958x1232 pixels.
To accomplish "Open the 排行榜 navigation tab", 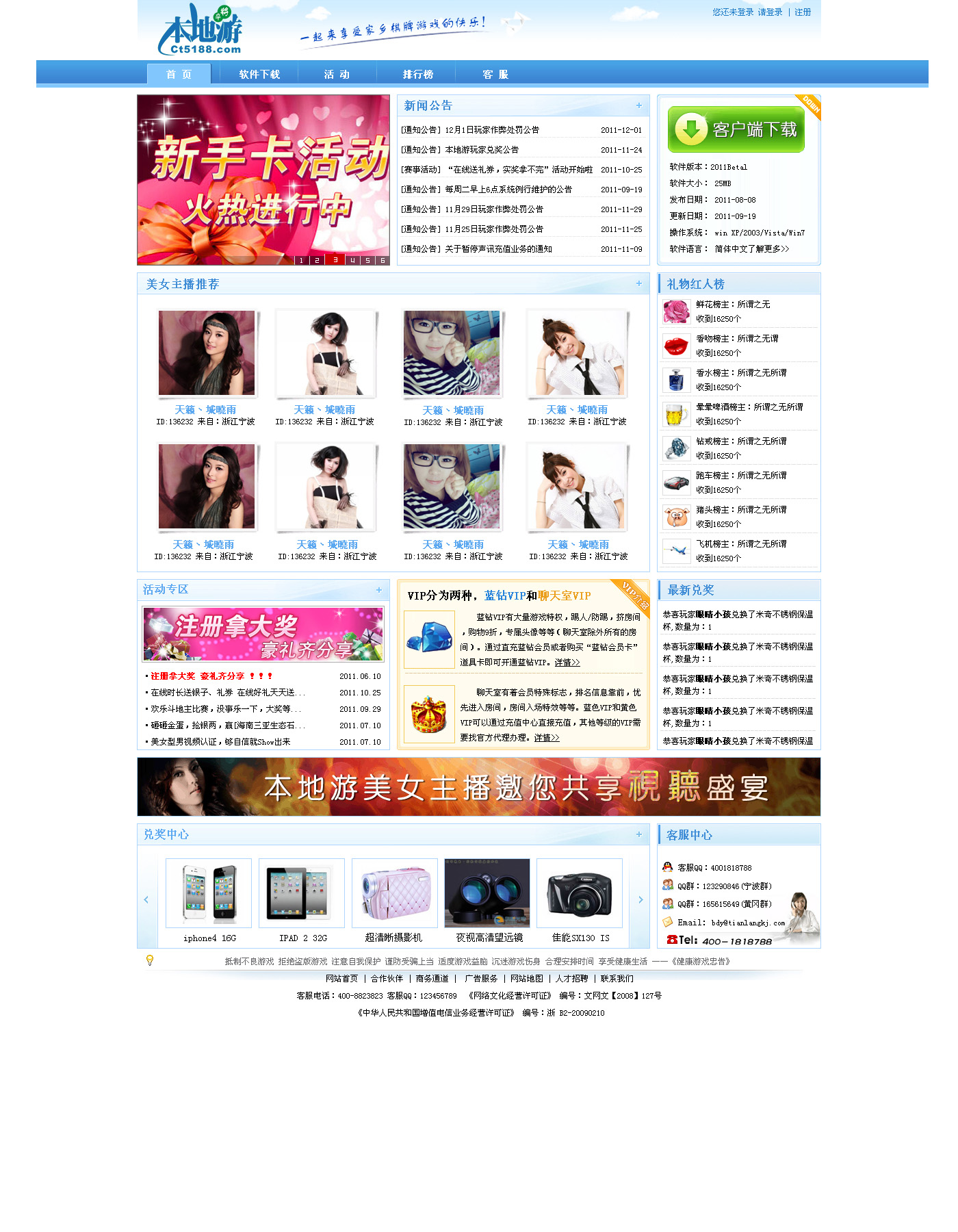I will point(417,74).
